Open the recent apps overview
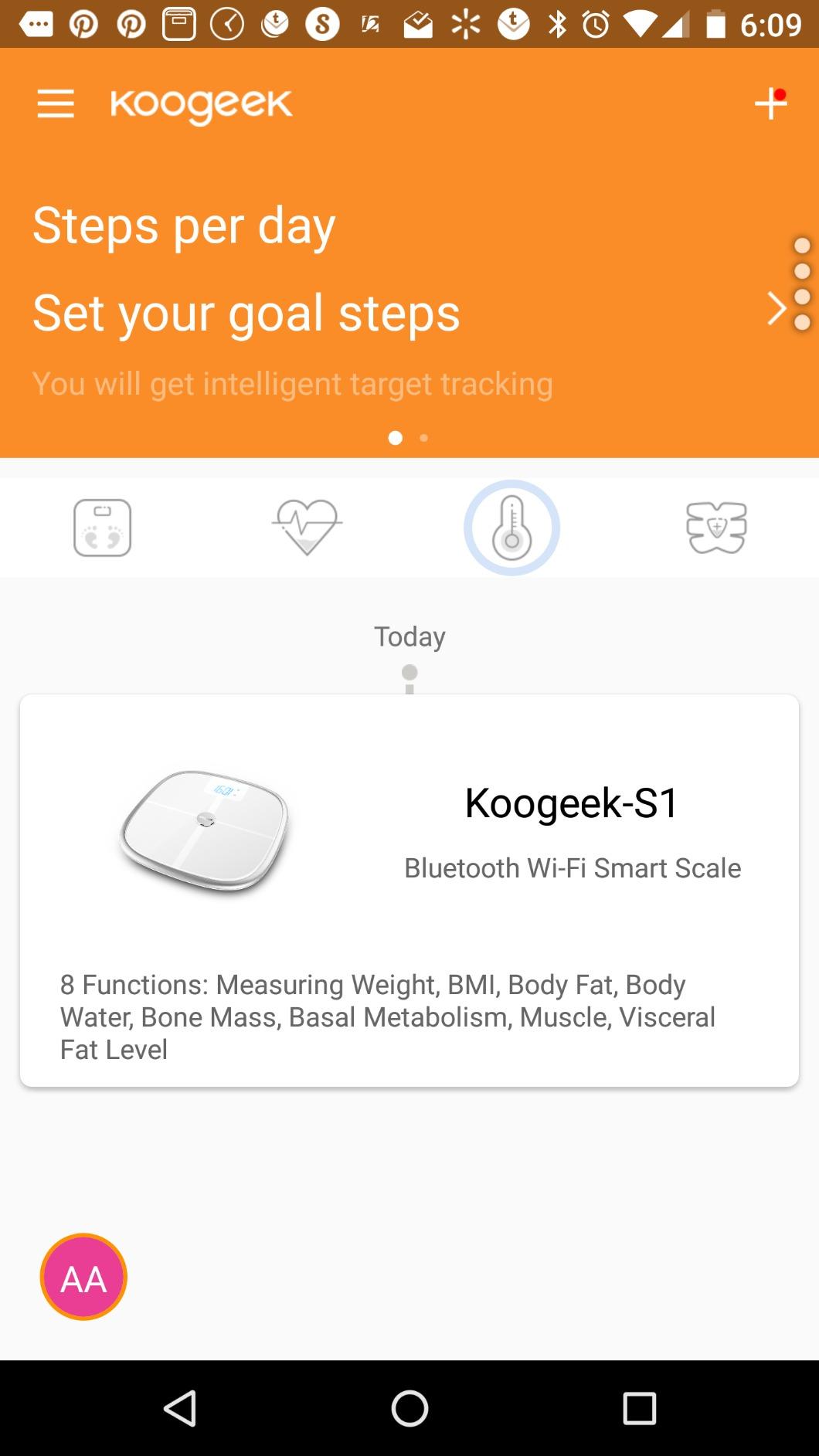This screenshot has height=1456, width=819. (x=639, y=1408)
